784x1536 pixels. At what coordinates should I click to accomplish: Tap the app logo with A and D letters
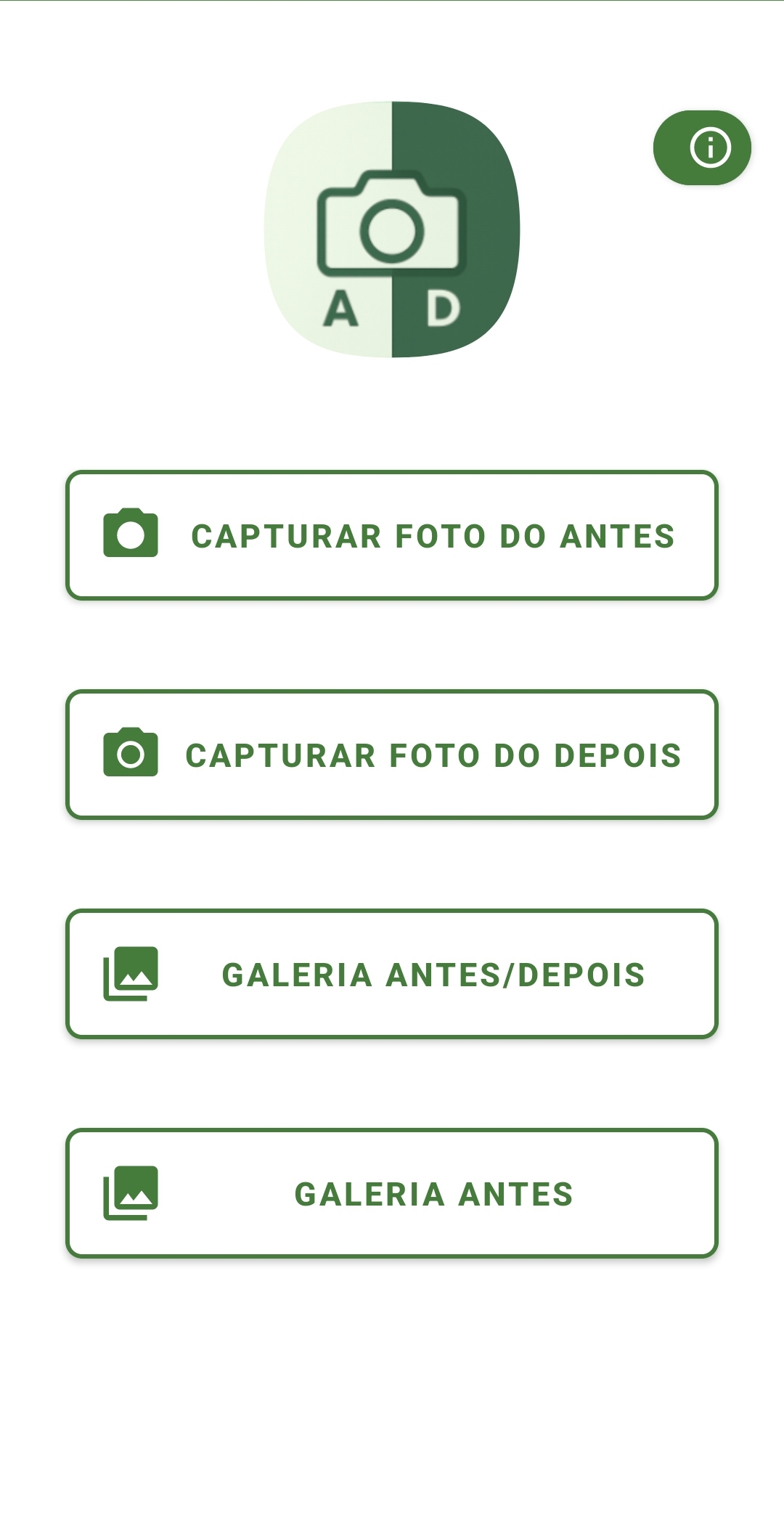coord(392,229)
